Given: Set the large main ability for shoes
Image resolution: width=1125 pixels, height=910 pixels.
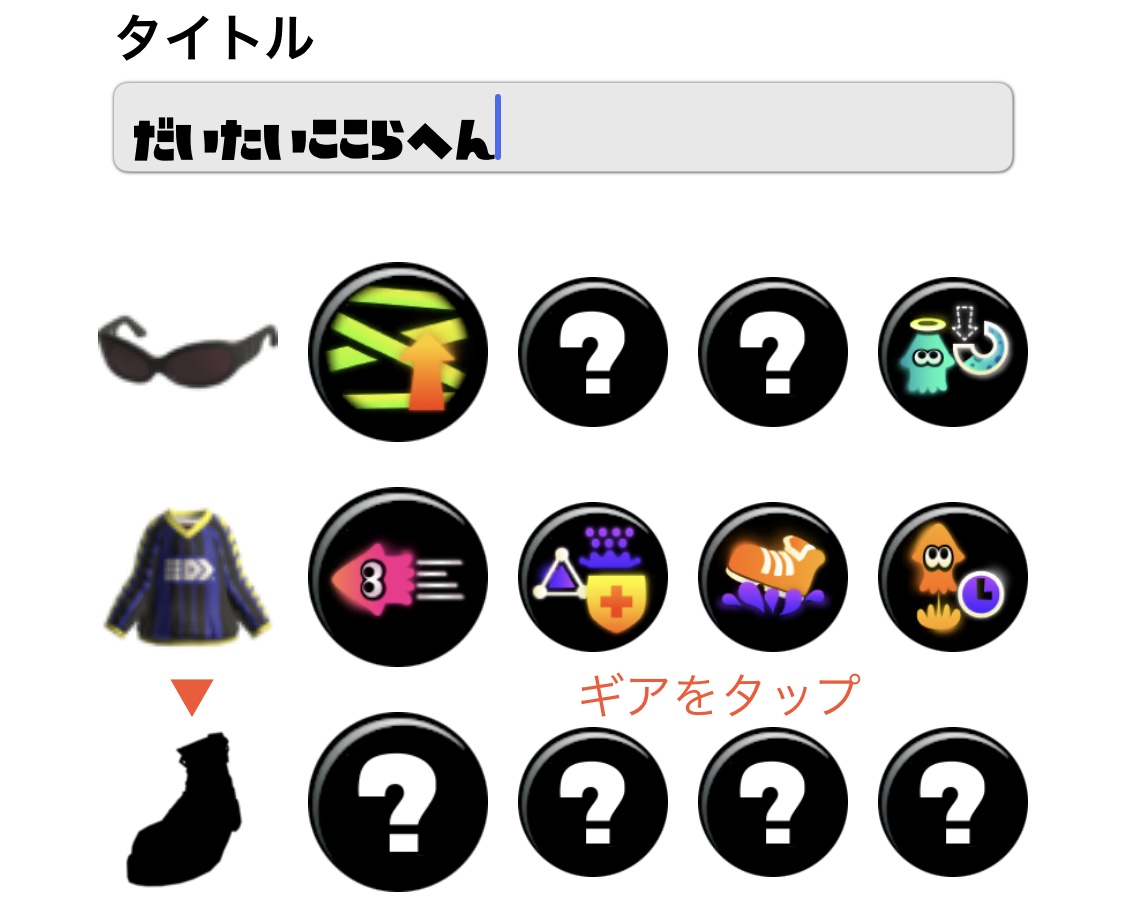Looking at the screenshot, I should (397, 802).
